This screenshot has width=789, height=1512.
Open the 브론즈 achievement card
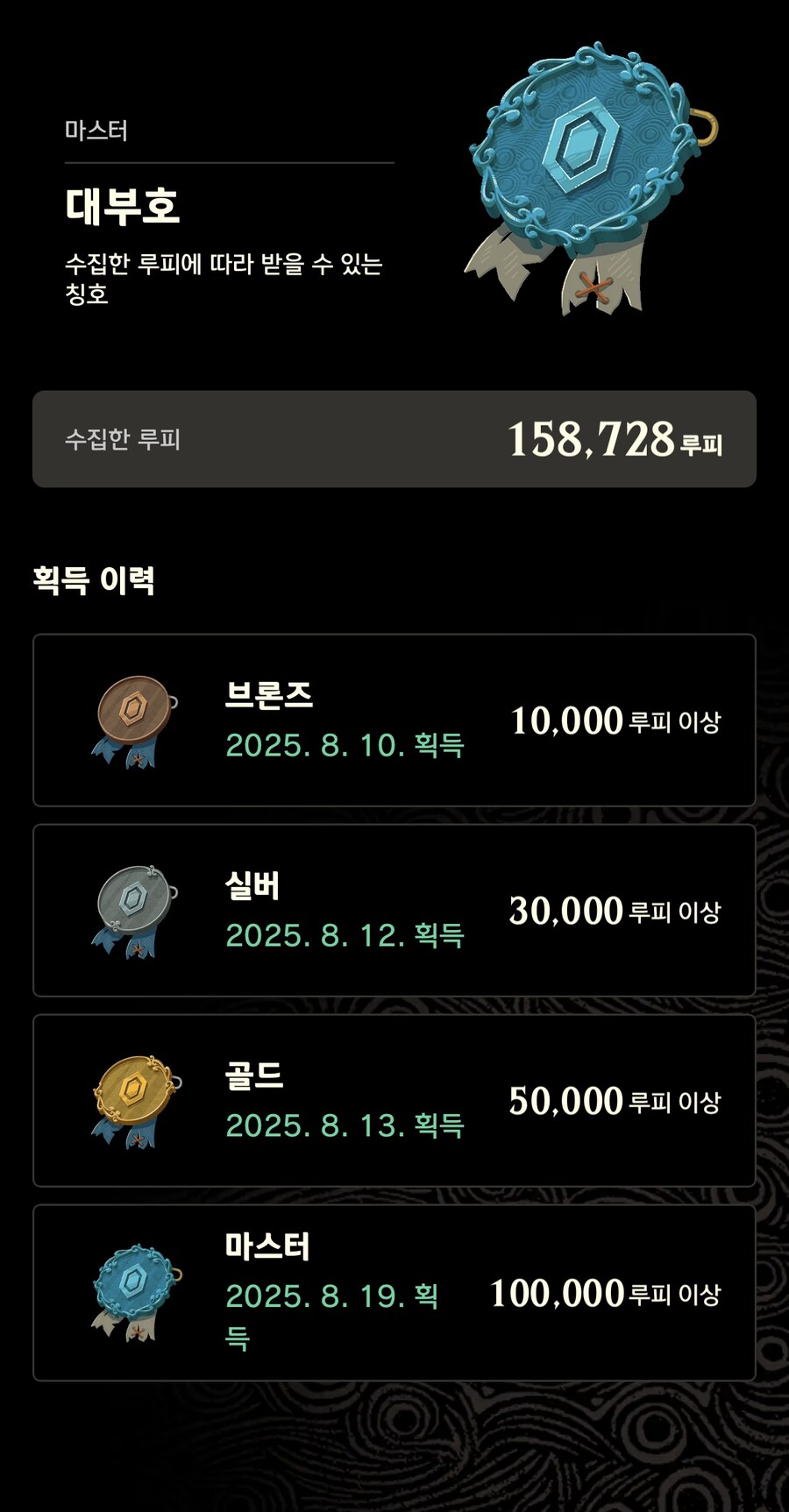coord(394,719)
